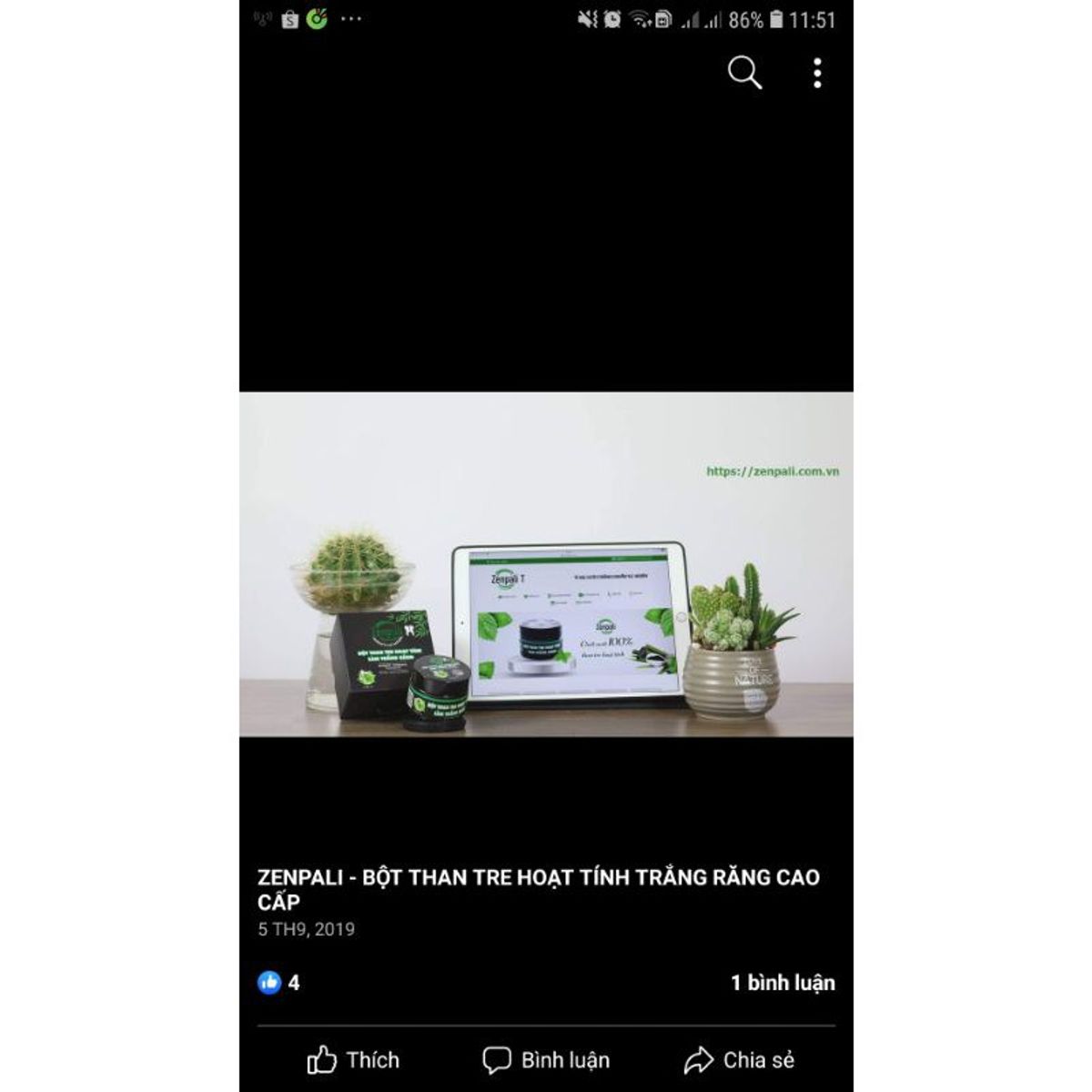
Task: View the 1 bình luận comments
Action: (x=783, y=983)
